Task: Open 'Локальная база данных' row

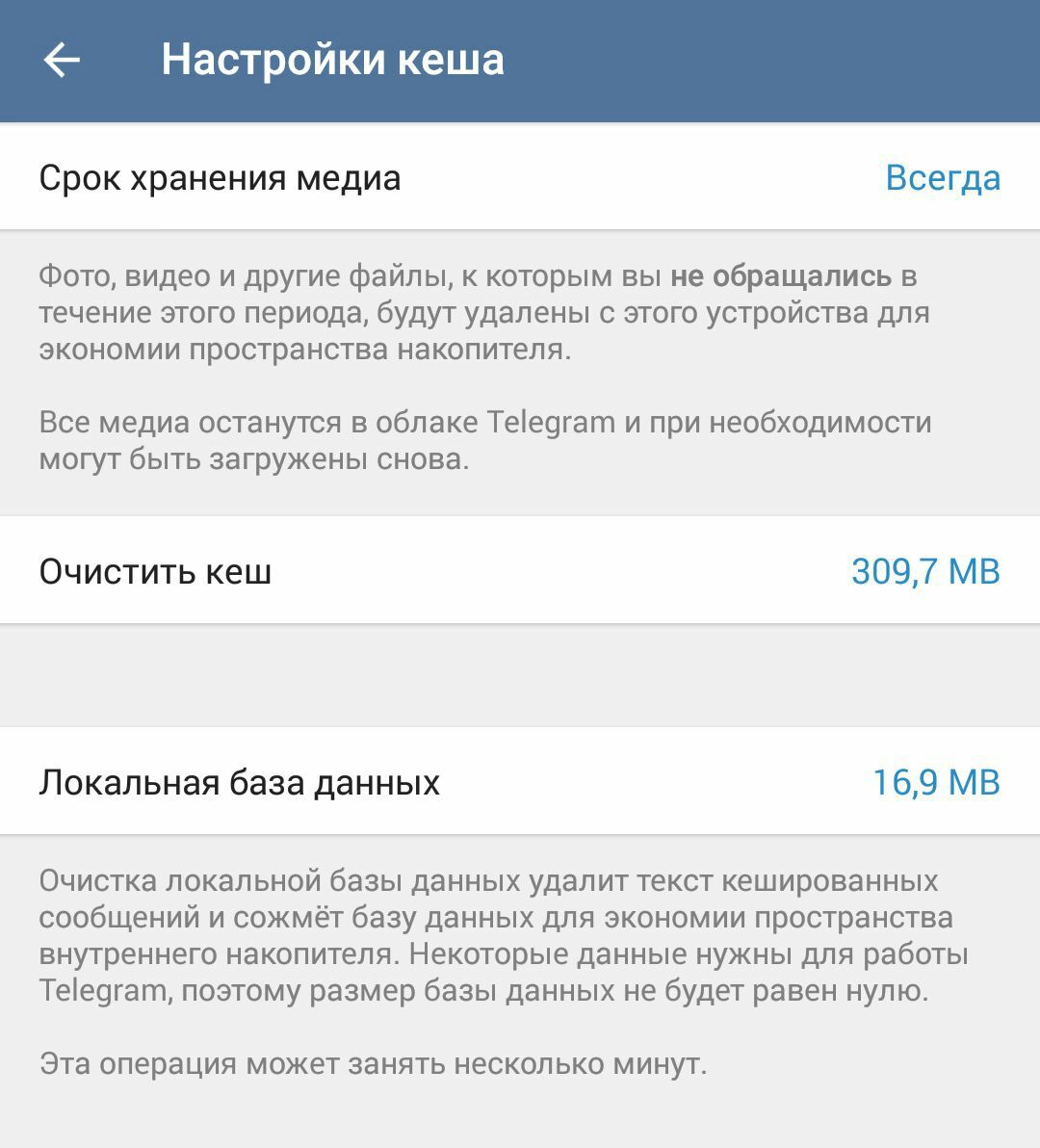Action: [520, 782]
